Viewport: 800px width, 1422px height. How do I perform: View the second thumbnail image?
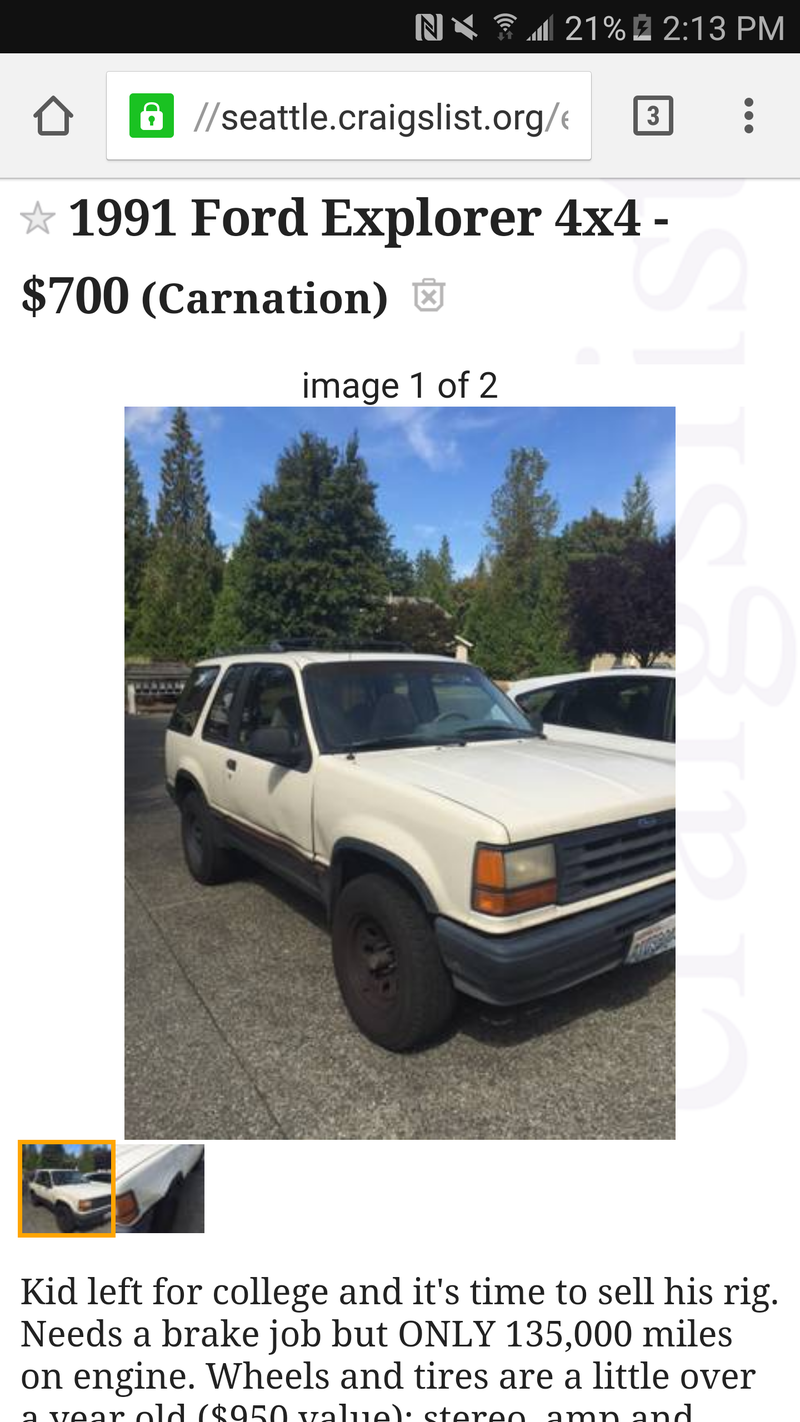(x=160, y=1188)
